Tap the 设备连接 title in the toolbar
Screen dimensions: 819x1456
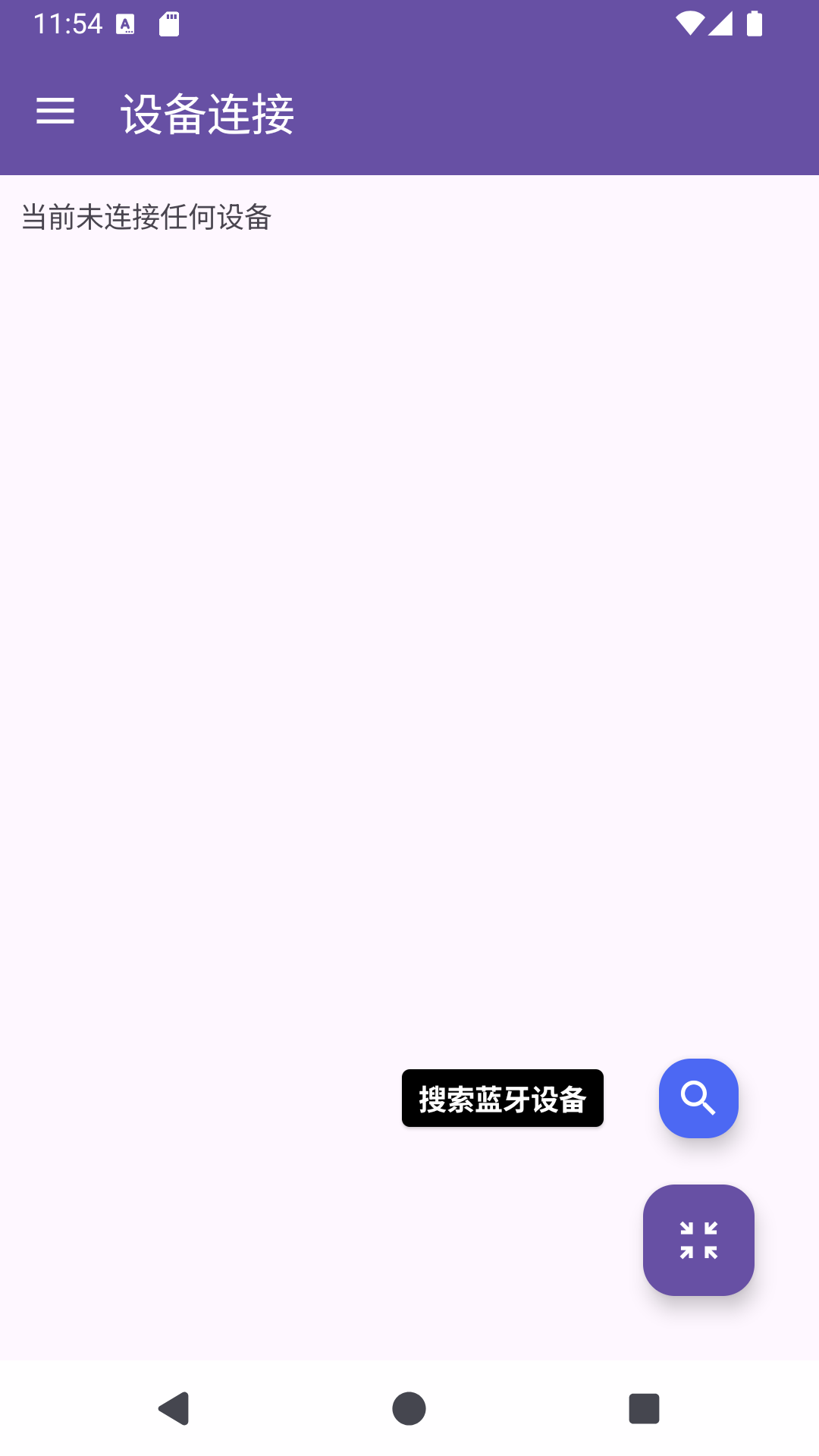pos(206,114)
